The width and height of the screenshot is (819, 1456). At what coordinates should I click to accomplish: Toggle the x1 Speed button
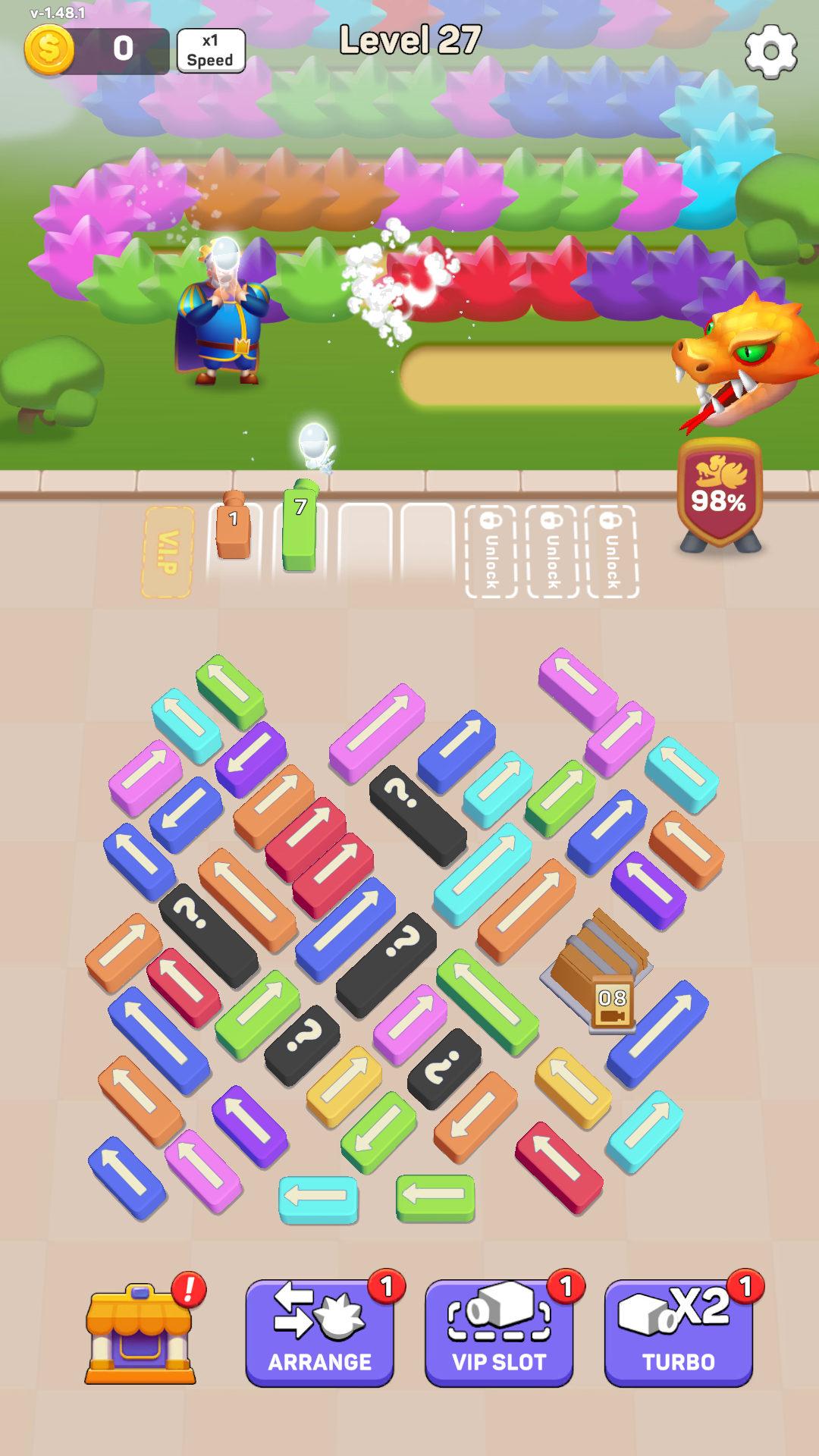pos(211,51)
